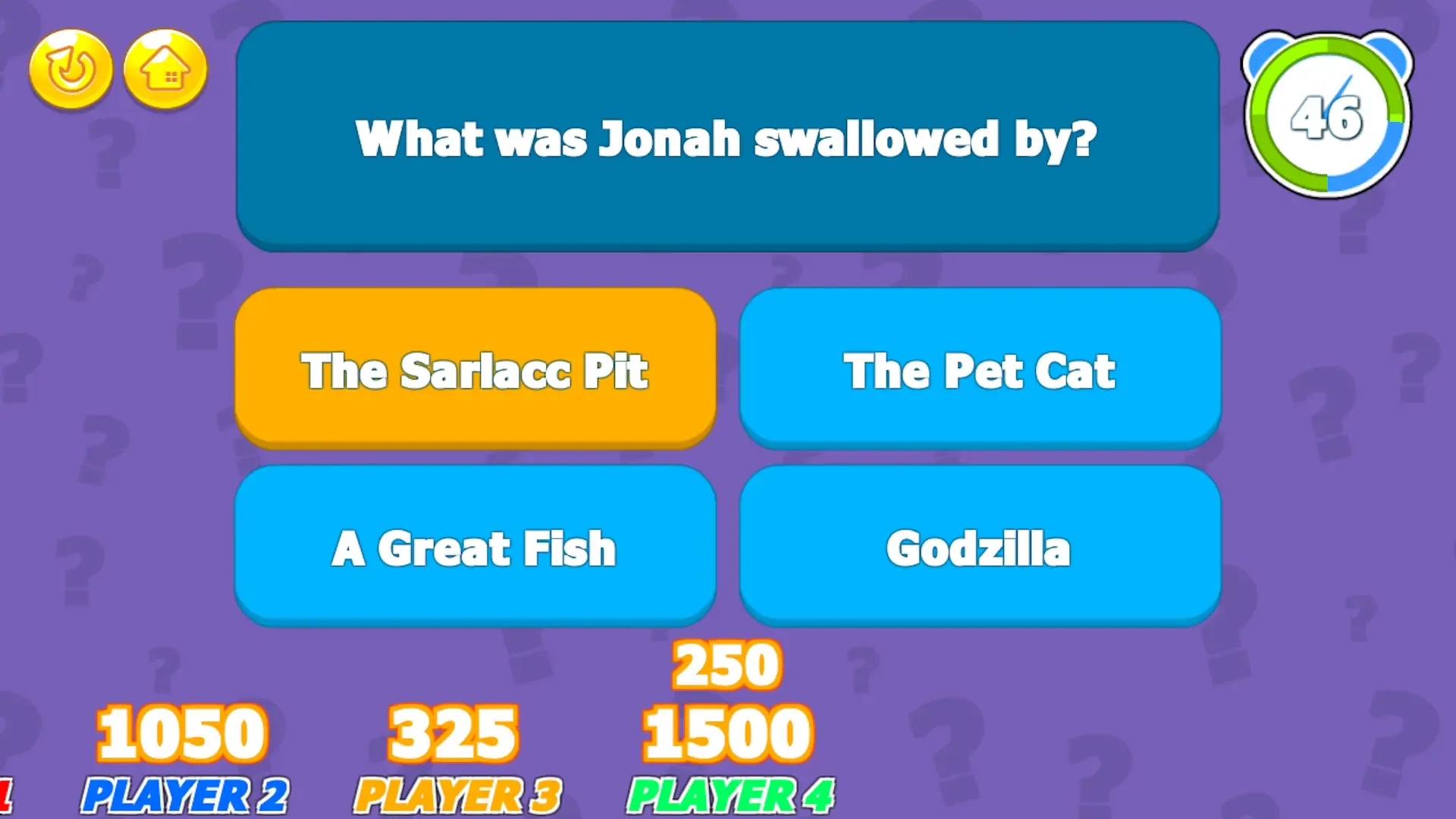Choose The Pet Cat answer
Viewport: 1456px width, 819px height.
pos(980,369)
